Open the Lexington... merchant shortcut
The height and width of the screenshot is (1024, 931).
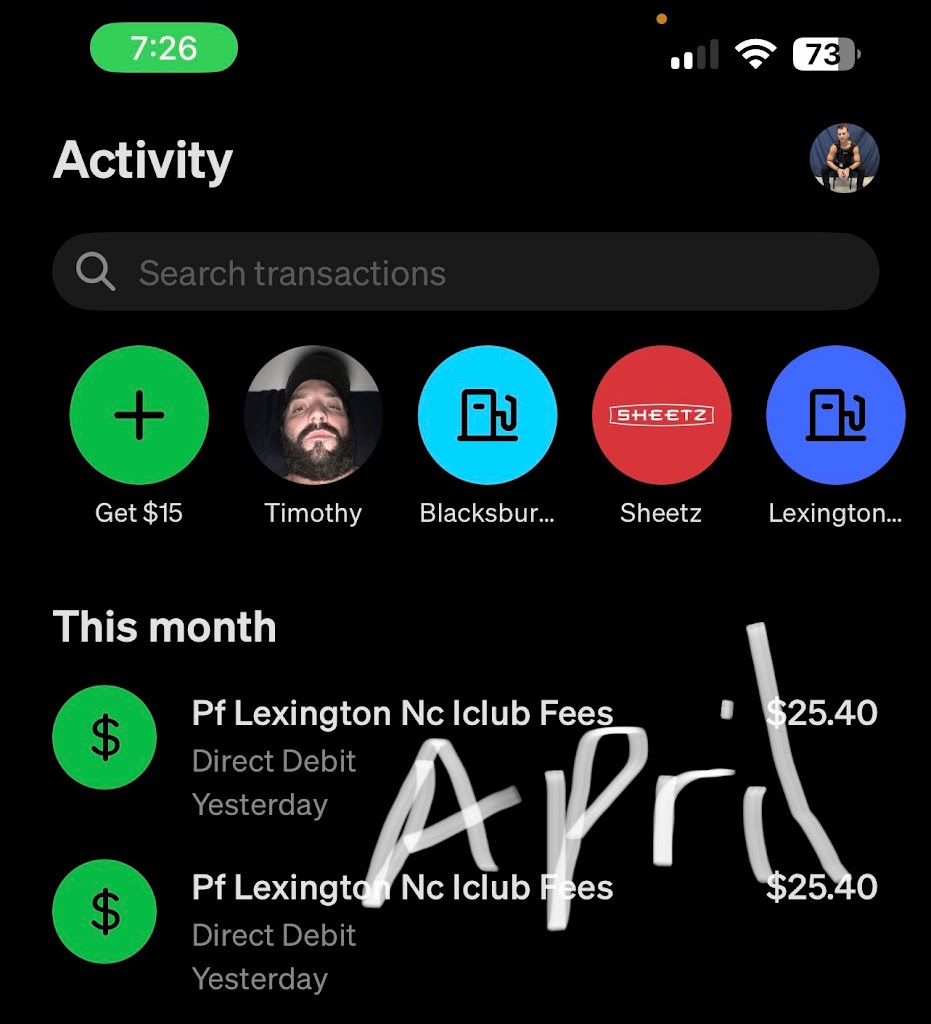pos(835,415)
